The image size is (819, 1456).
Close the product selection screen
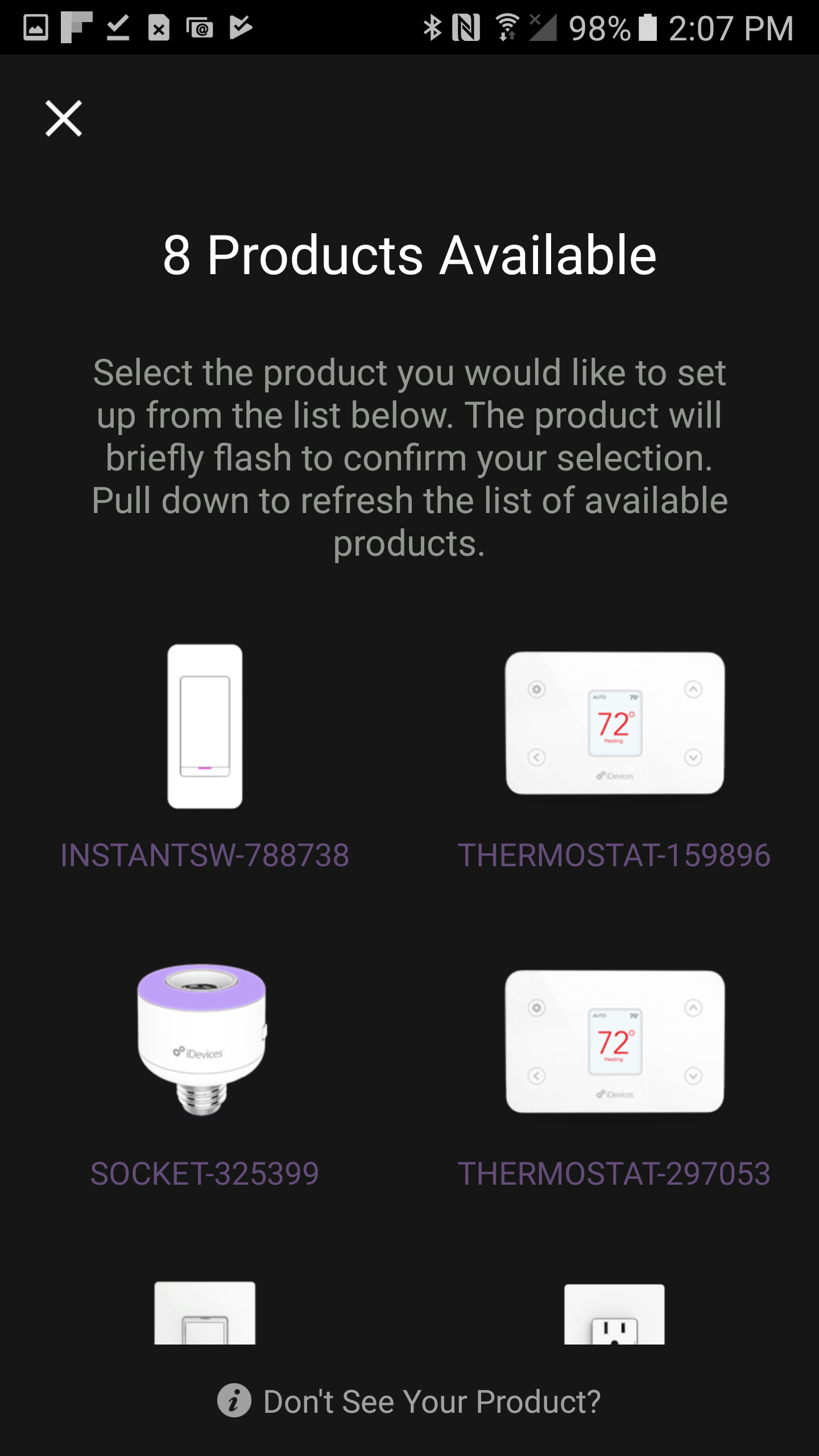click(x=64, y=118)
